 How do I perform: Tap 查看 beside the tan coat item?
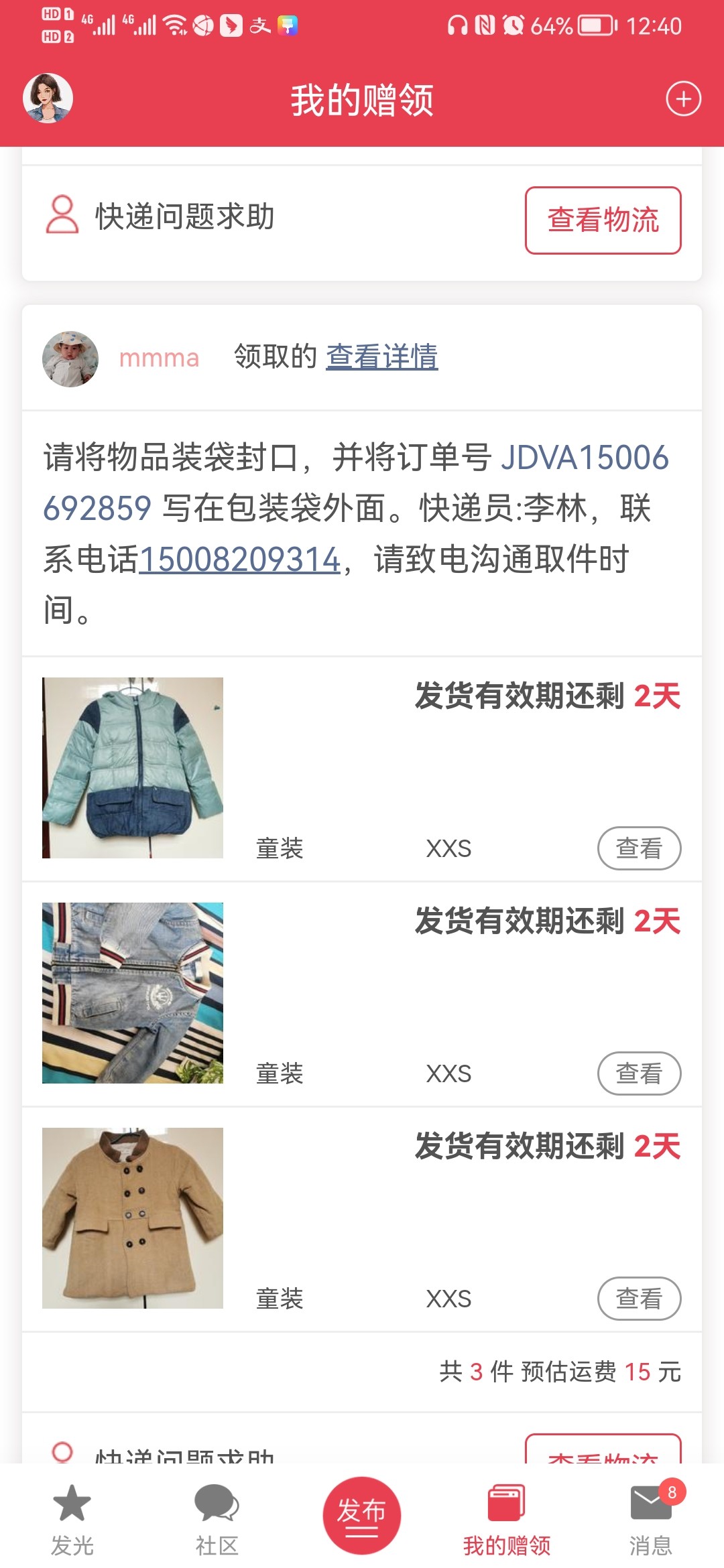[638, 1299]
